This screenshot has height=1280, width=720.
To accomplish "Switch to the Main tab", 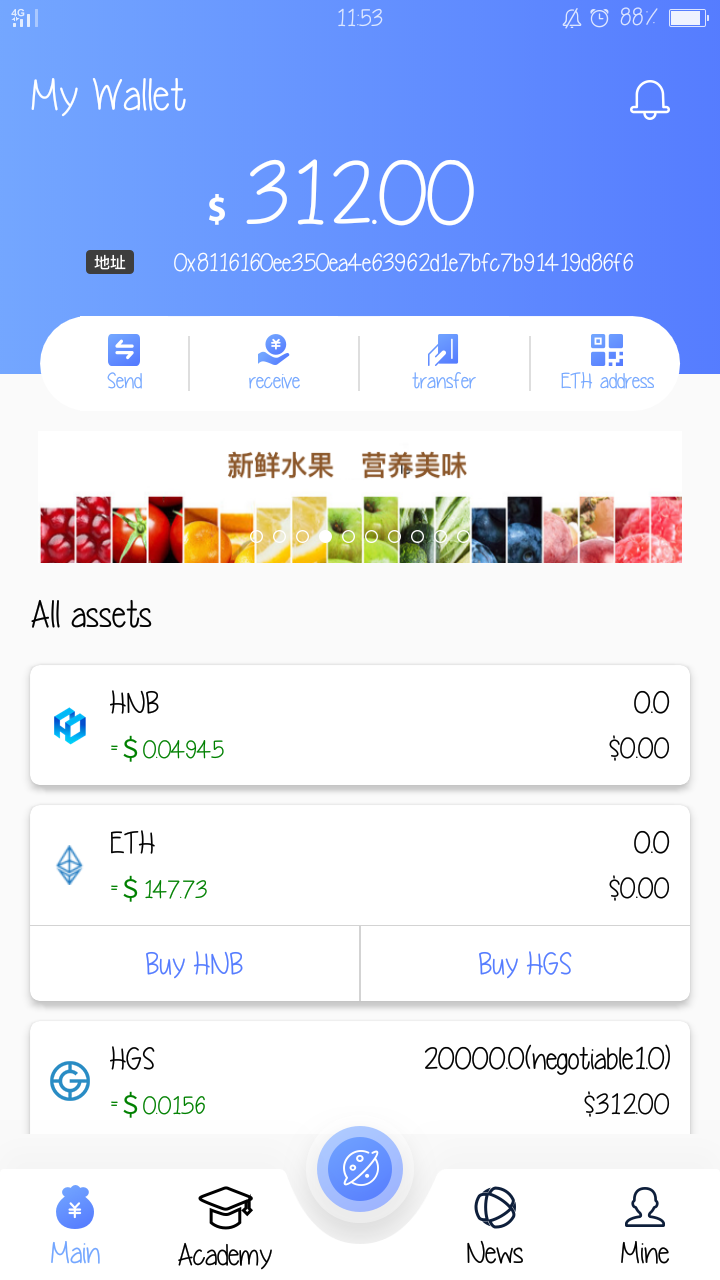I will click(75, 1226).
